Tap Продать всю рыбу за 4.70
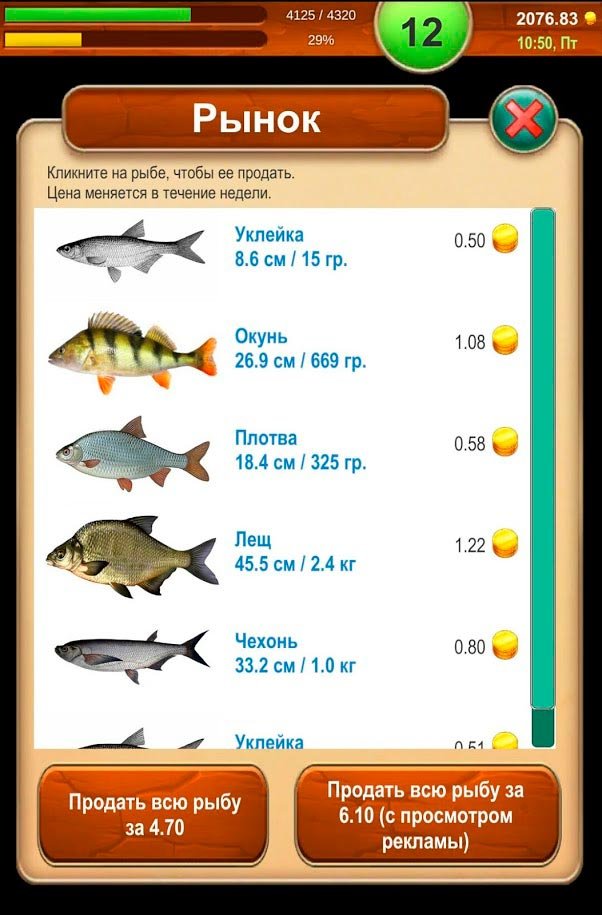This screenshot has height=915, width=602. (x=154, y=815)
